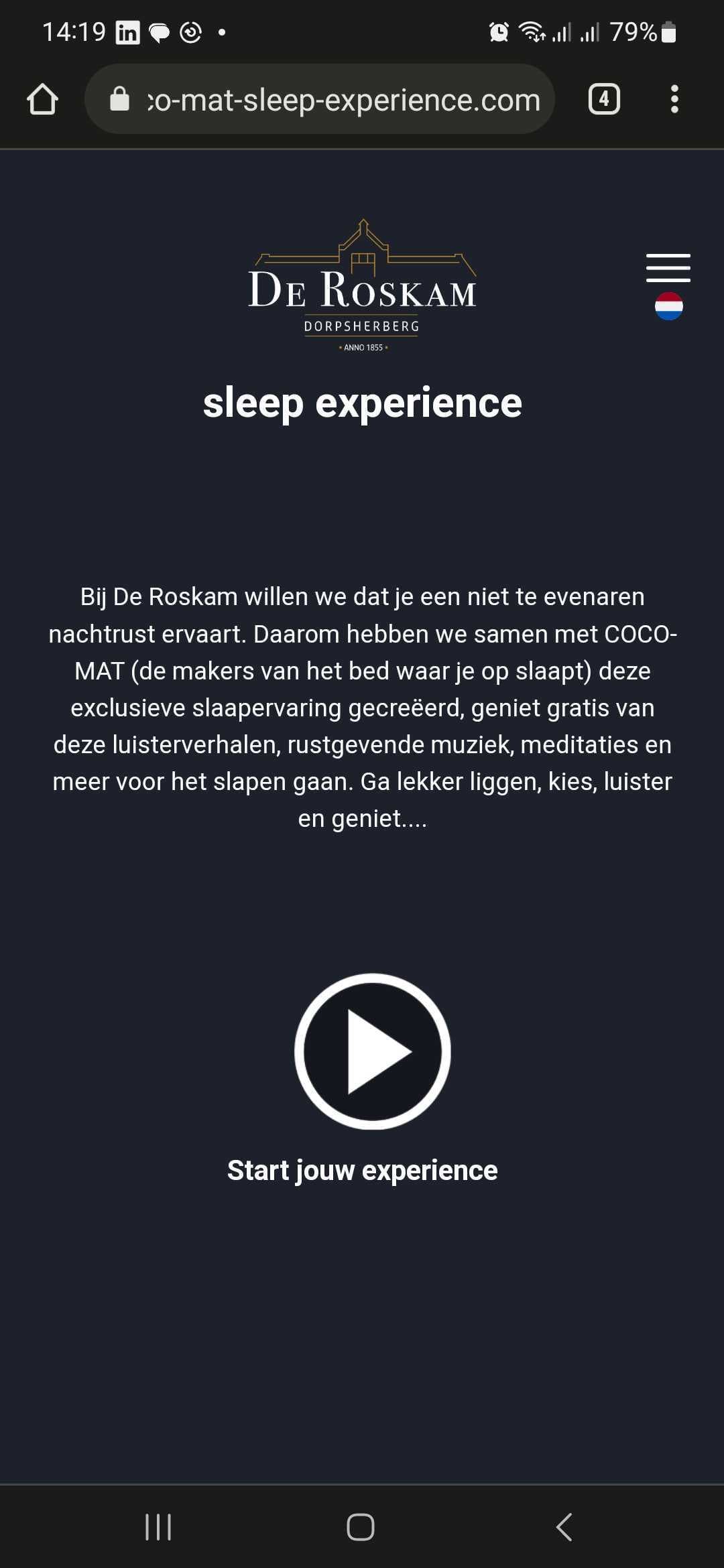Tap the play button to start the experience

click(x=372, y=1051)
